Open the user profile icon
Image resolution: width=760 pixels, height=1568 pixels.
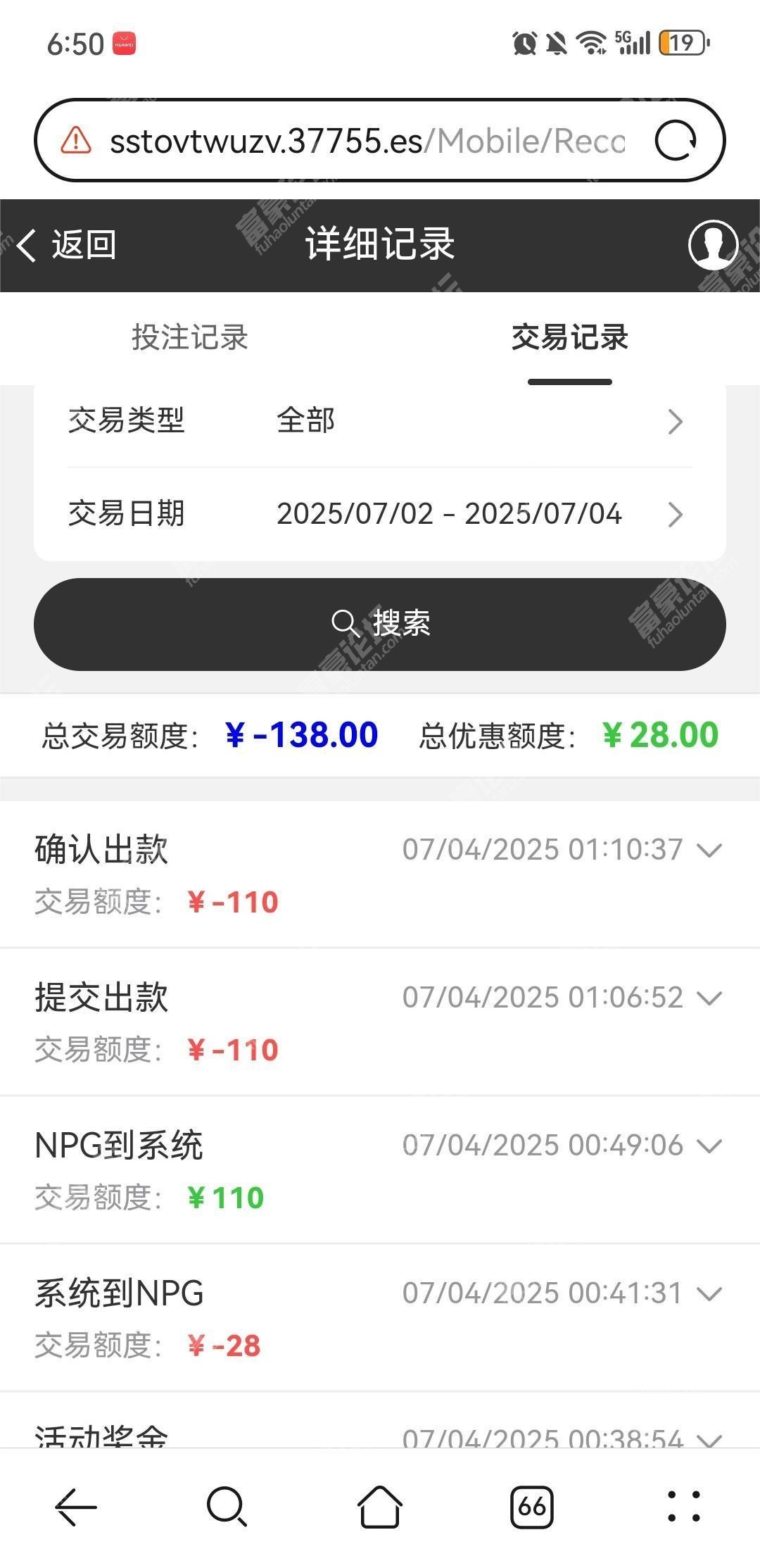coord(713,245)
